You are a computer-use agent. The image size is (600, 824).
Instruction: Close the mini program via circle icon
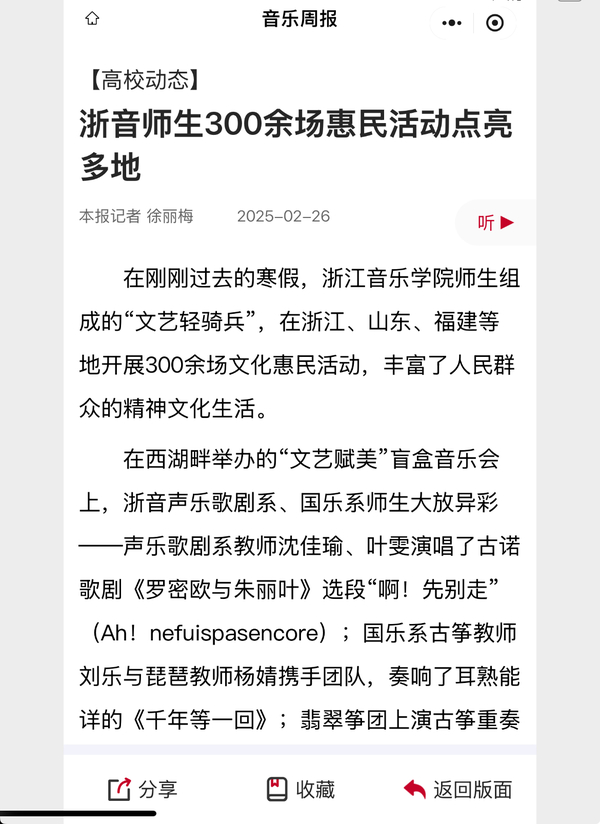pos(494,22)
